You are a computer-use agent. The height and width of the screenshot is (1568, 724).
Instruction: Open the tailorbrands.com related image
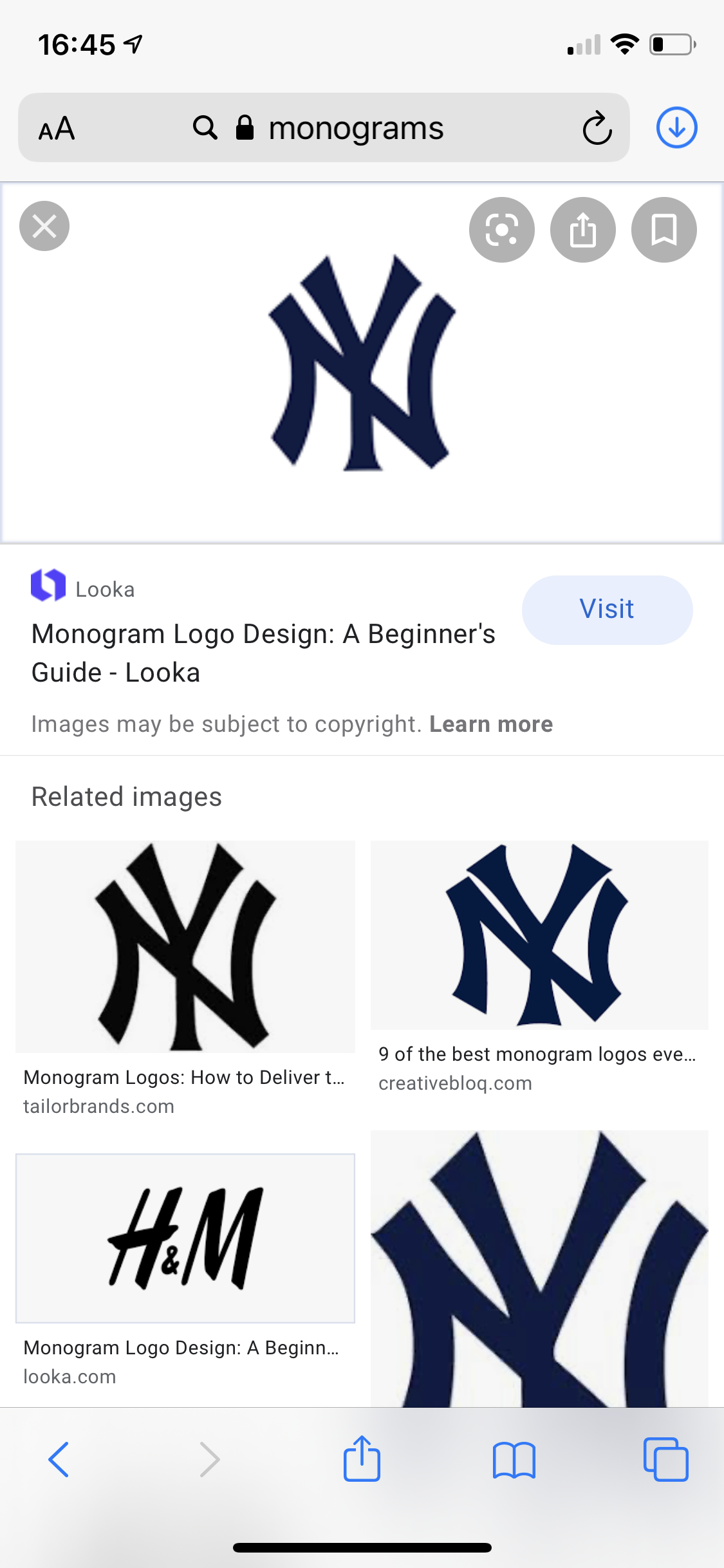pyautogui.click(x=185, y=946)
